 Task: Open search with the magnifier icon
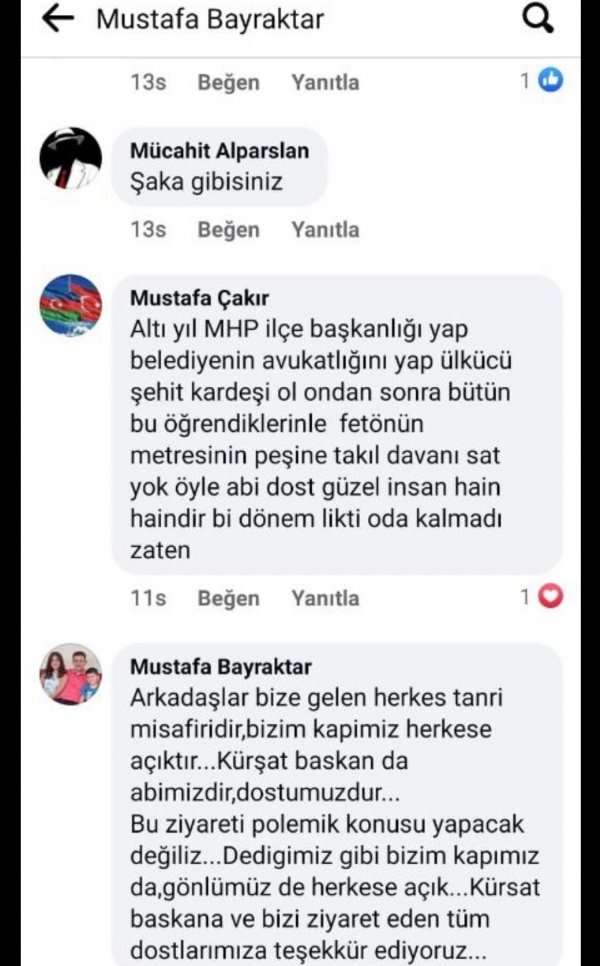click(539, 20)
